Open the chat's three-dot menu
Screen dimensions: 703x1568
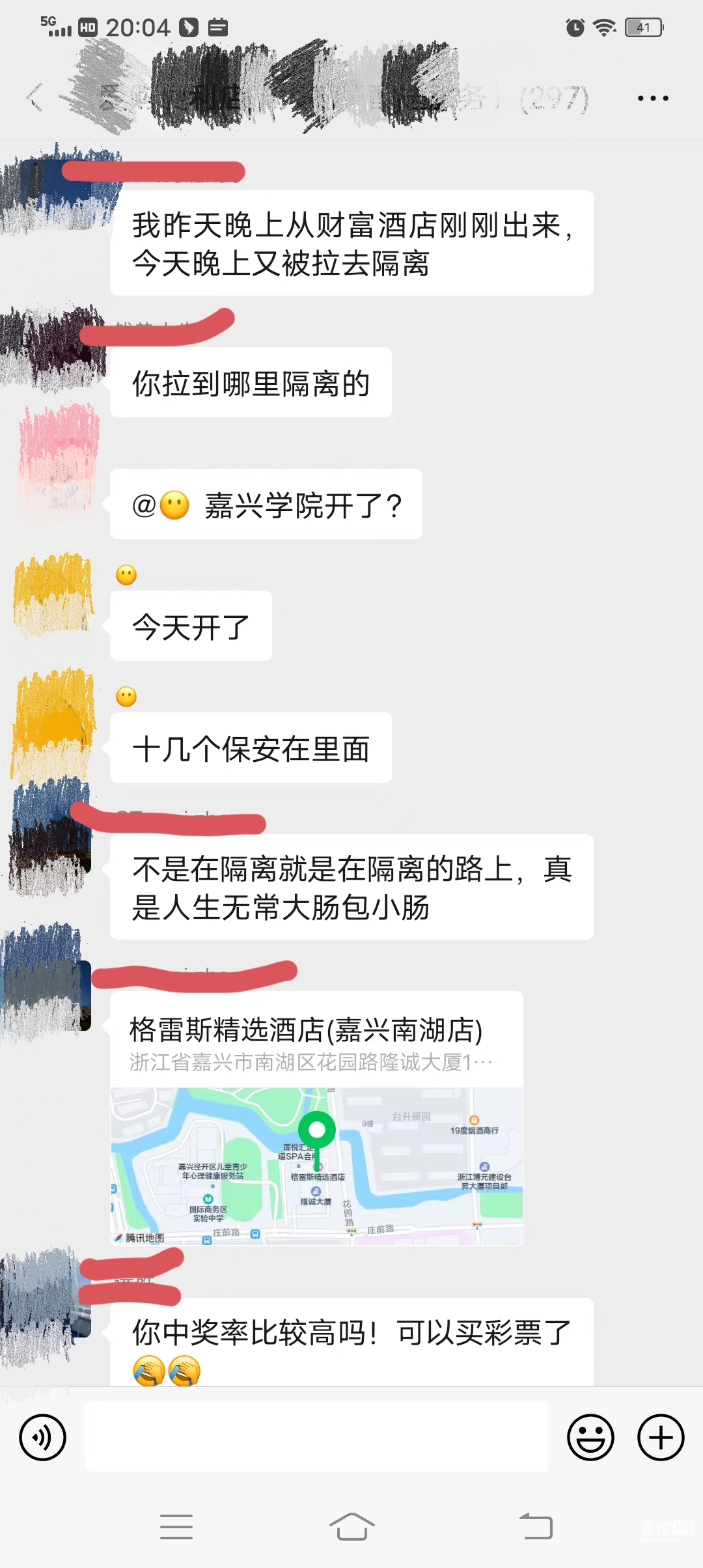coord(652,98)
